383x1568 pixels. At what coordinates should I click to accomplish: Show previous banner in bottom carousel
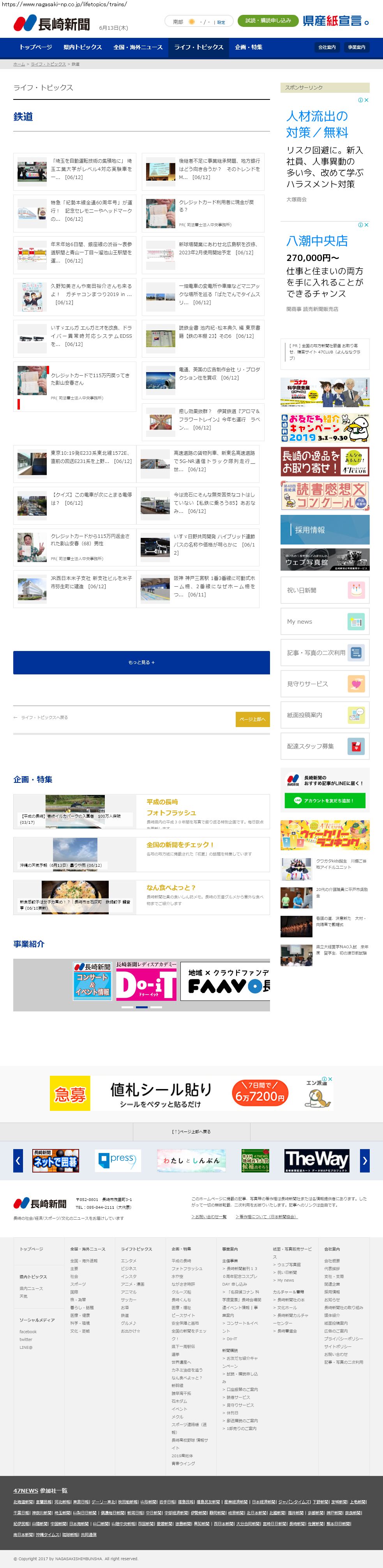18,1160
